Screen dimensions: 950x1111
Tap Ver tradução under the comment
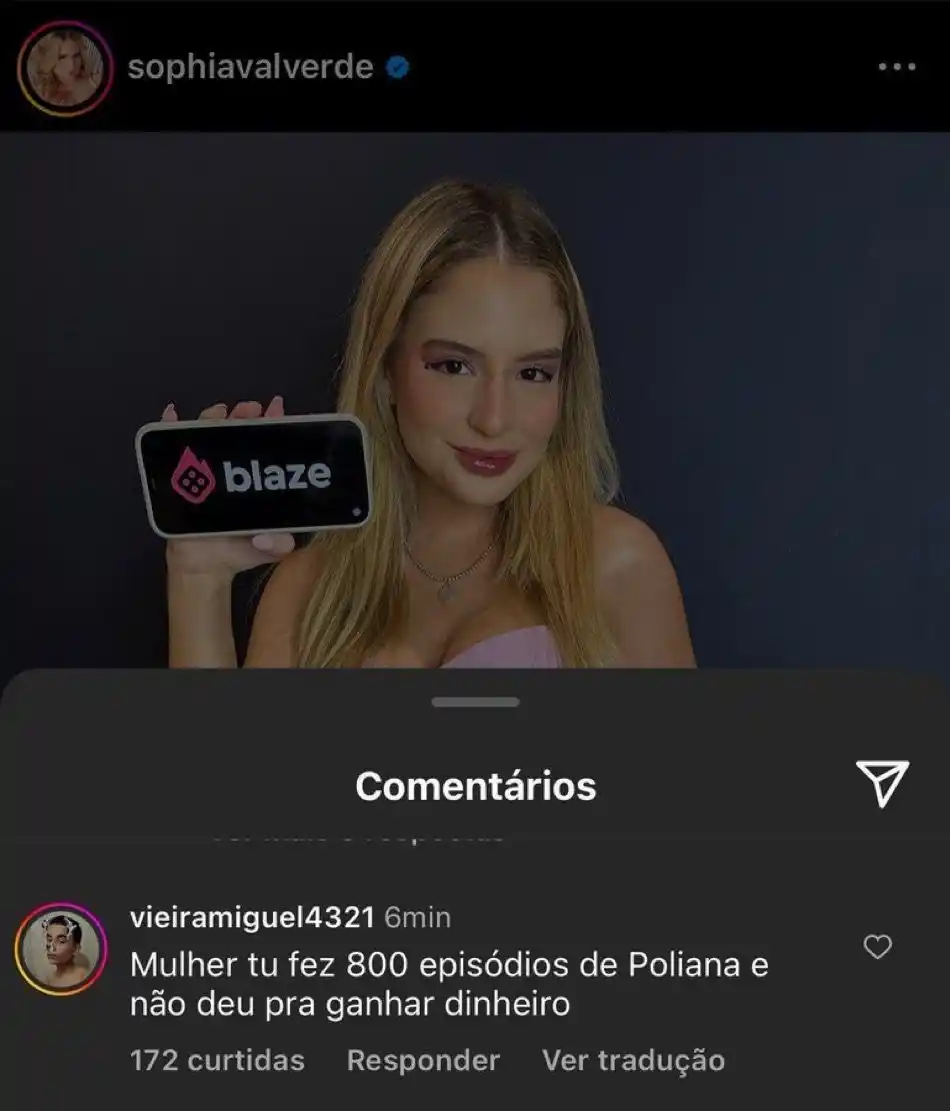click(633, 1060)
